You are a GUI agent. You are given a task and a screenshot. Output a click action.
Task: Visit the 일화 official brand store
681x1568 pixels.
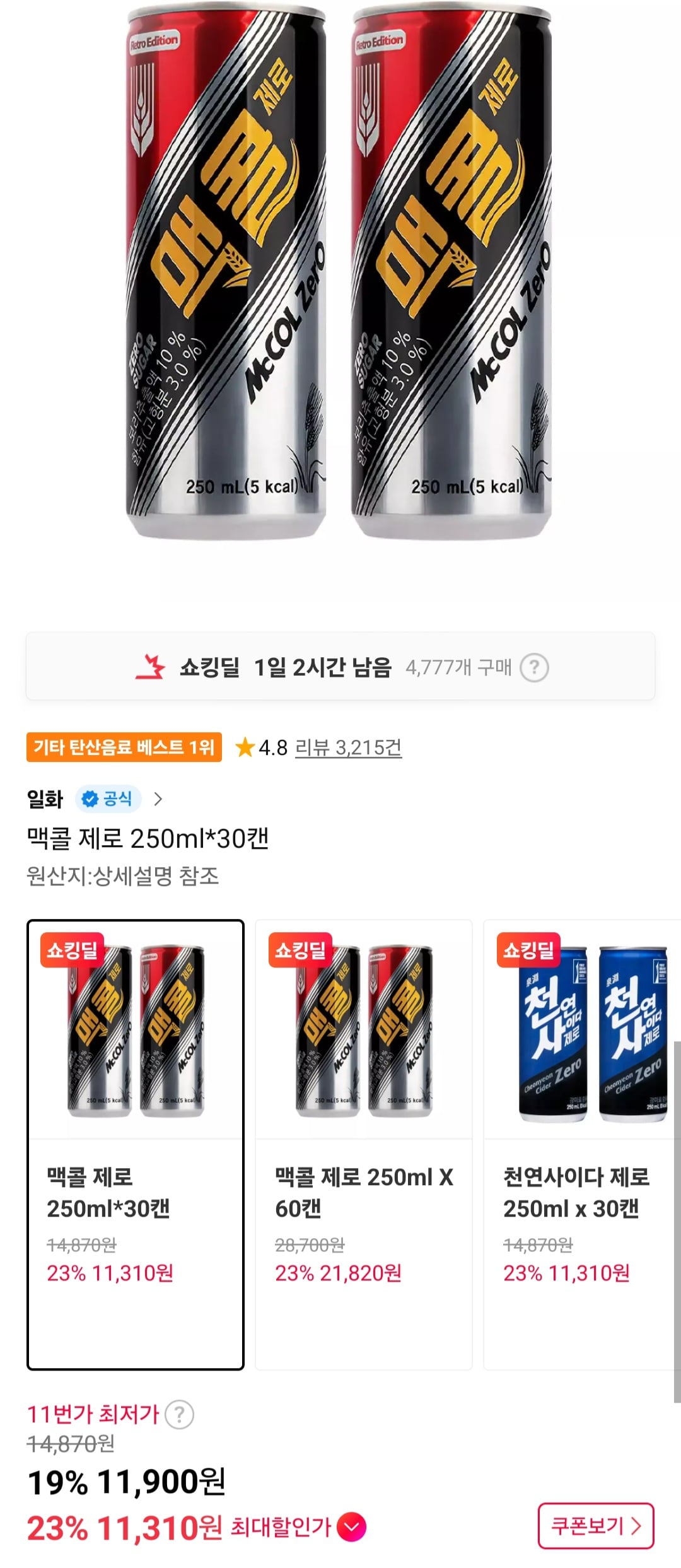pyautogui.click(x=95, y=799)
